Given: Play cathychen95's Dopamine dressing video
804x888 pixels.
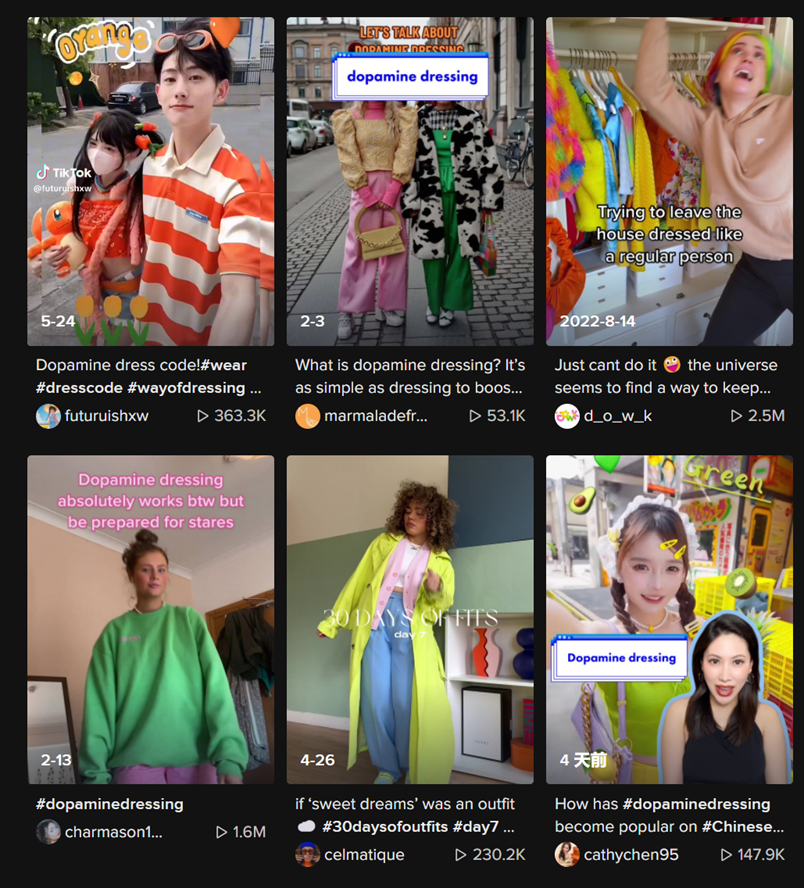Looking at the screenshot, I should tap(668, 620).
